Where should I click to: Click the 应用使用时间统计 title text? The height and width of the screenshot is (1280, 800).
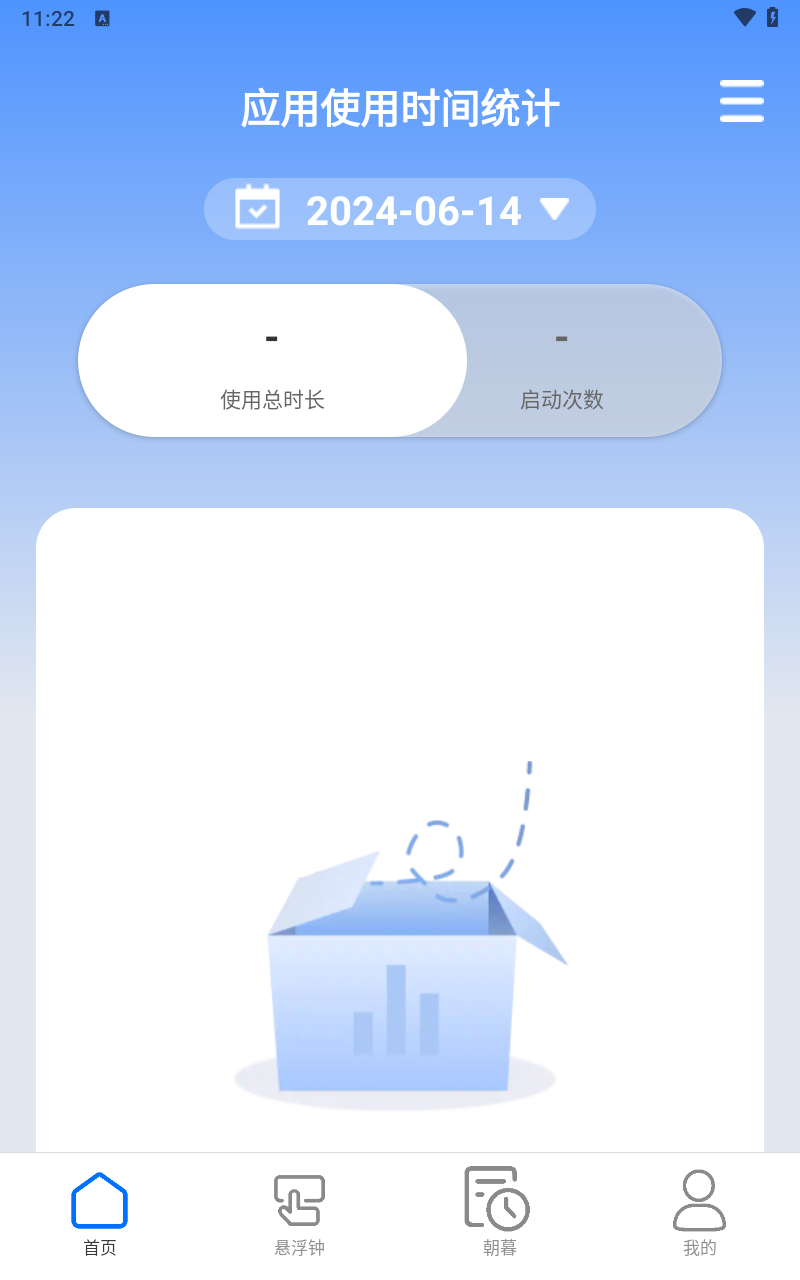point(399,107)
